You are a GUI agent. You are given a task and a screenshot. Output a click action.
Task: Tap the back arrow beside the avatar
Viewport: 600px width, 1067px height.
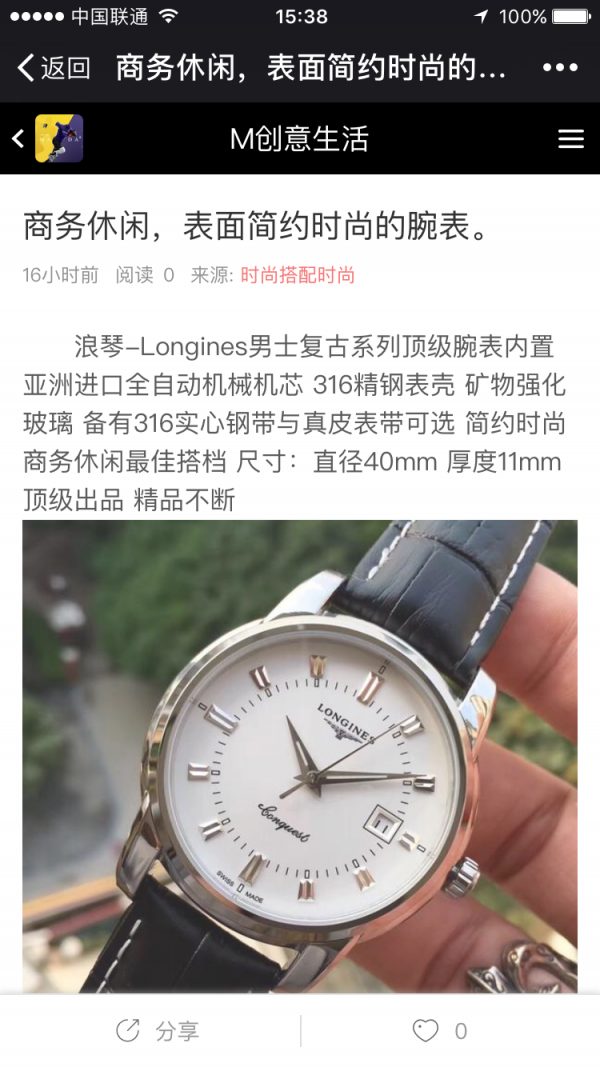coord(18,139)
